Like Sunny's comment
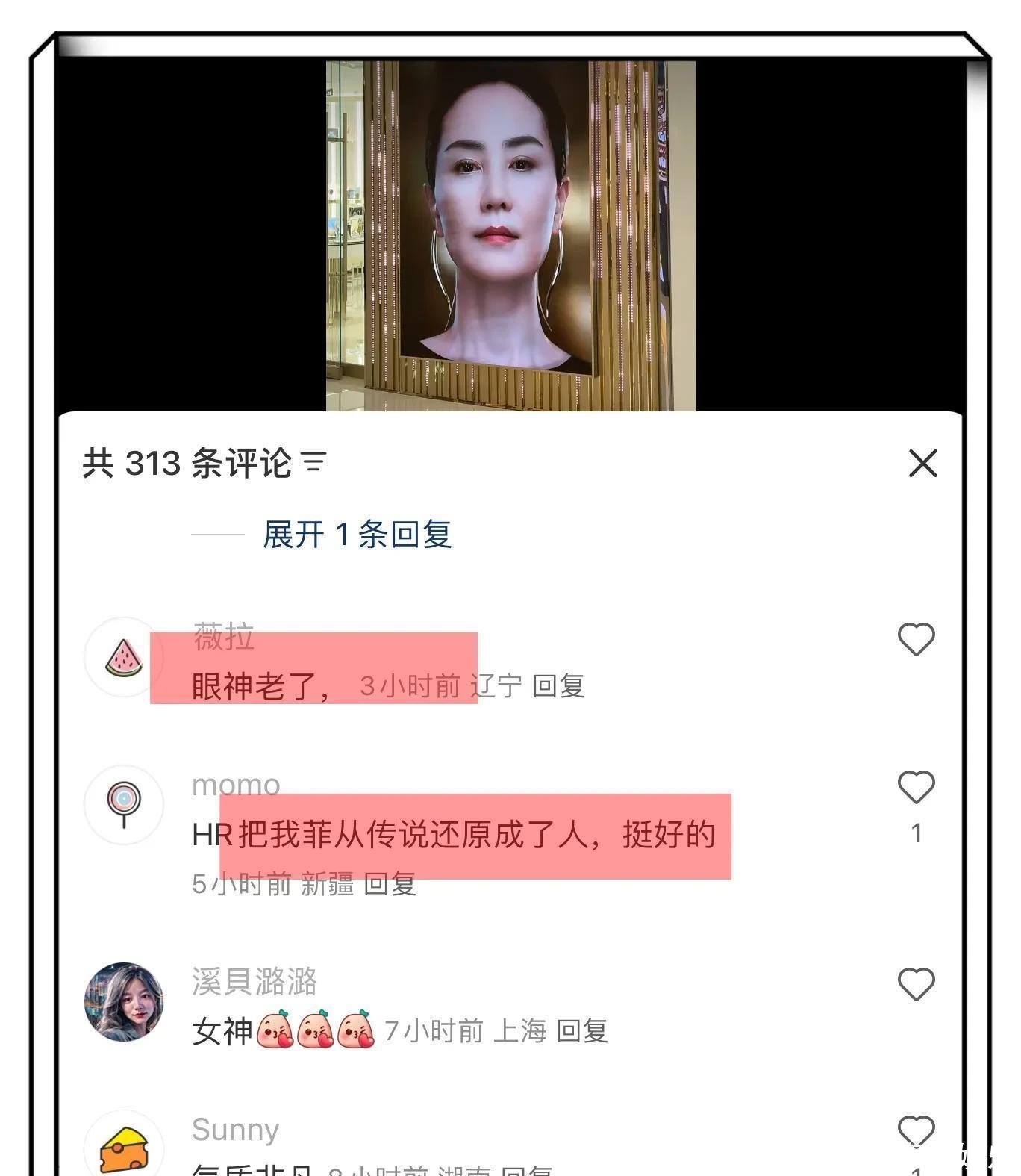Viewport: 1021px width, 1176px height. click(x=916, y=1132)
